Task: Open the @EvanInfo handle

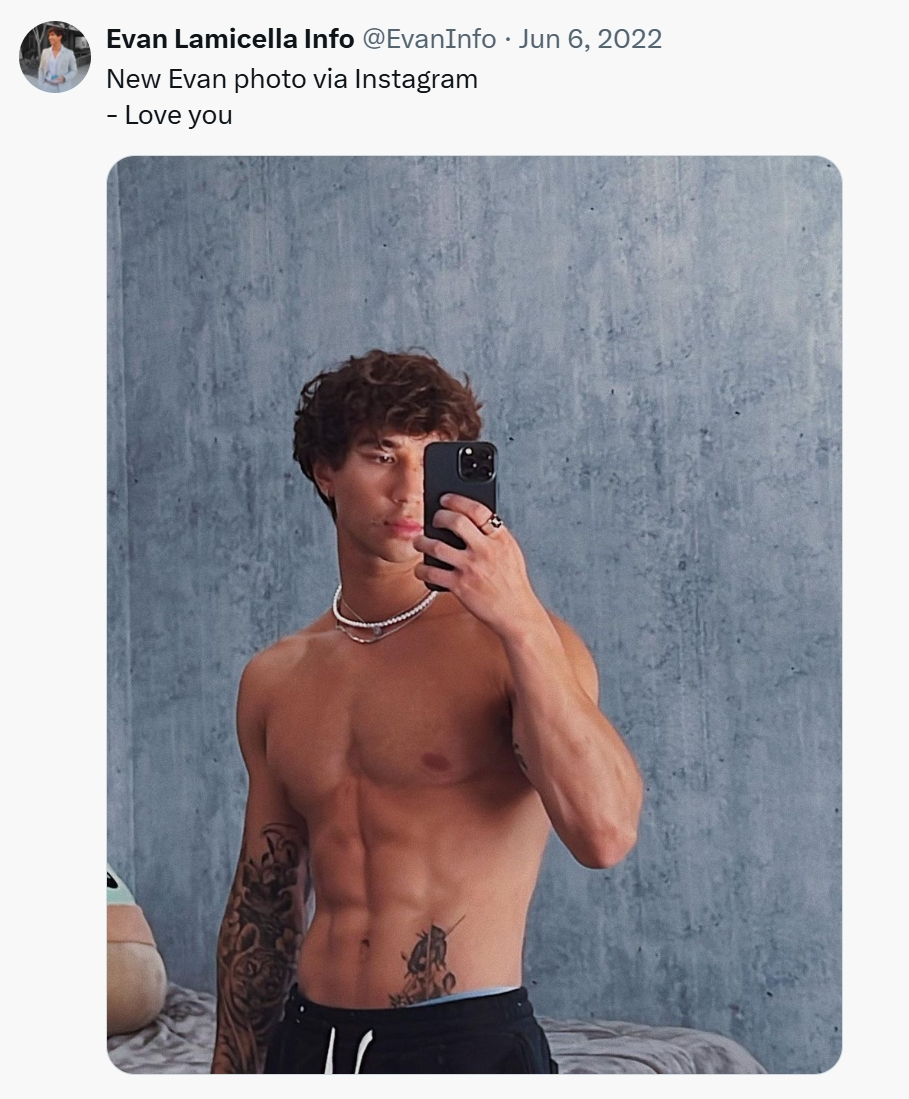Action: coord(428,39)
